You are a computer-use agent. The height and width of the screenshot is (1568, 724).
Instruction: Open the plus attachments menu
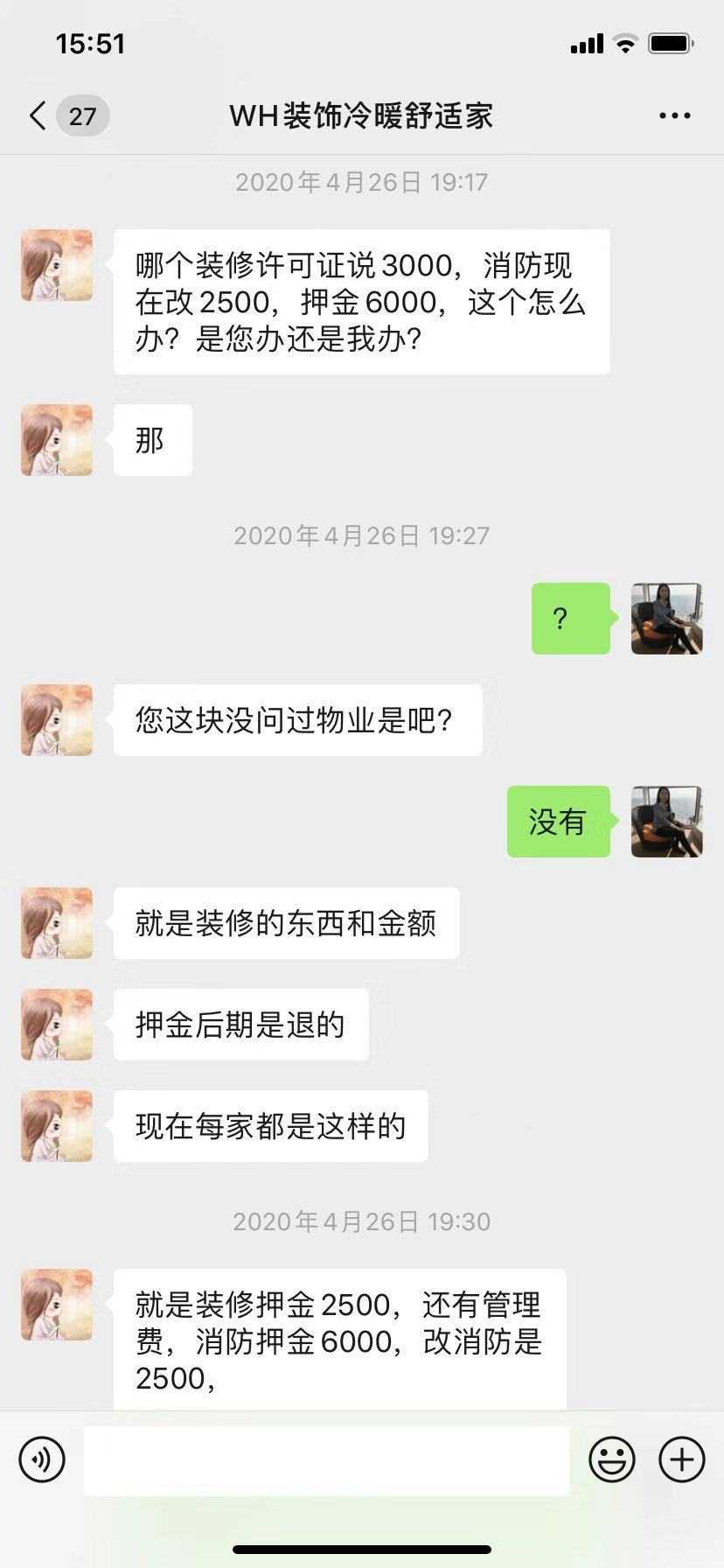681,1459
